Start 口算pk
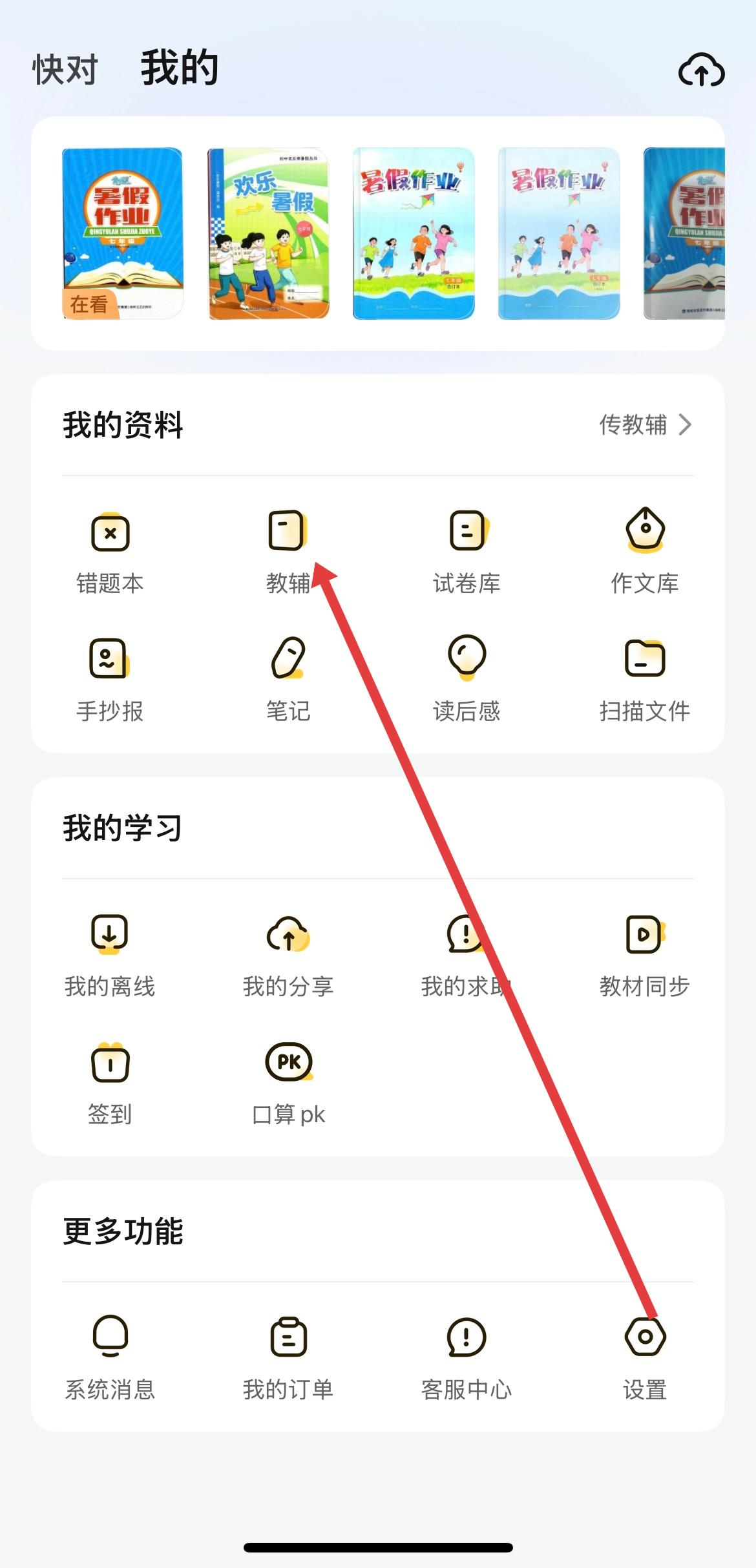 (288, 1083)
